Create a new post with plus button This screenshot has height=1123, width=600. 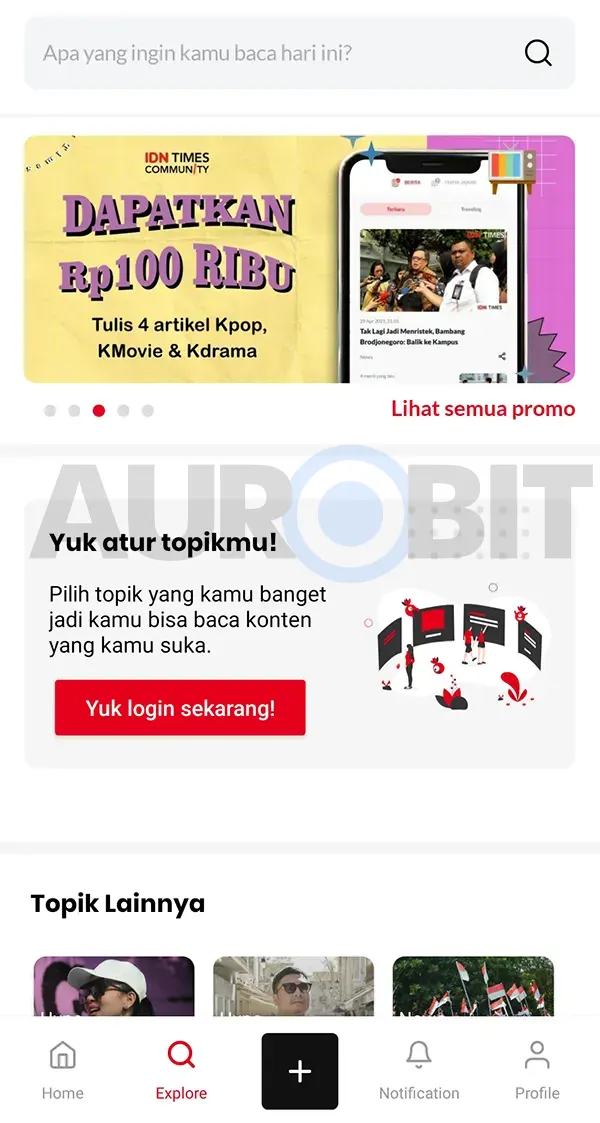(300, 1071)
